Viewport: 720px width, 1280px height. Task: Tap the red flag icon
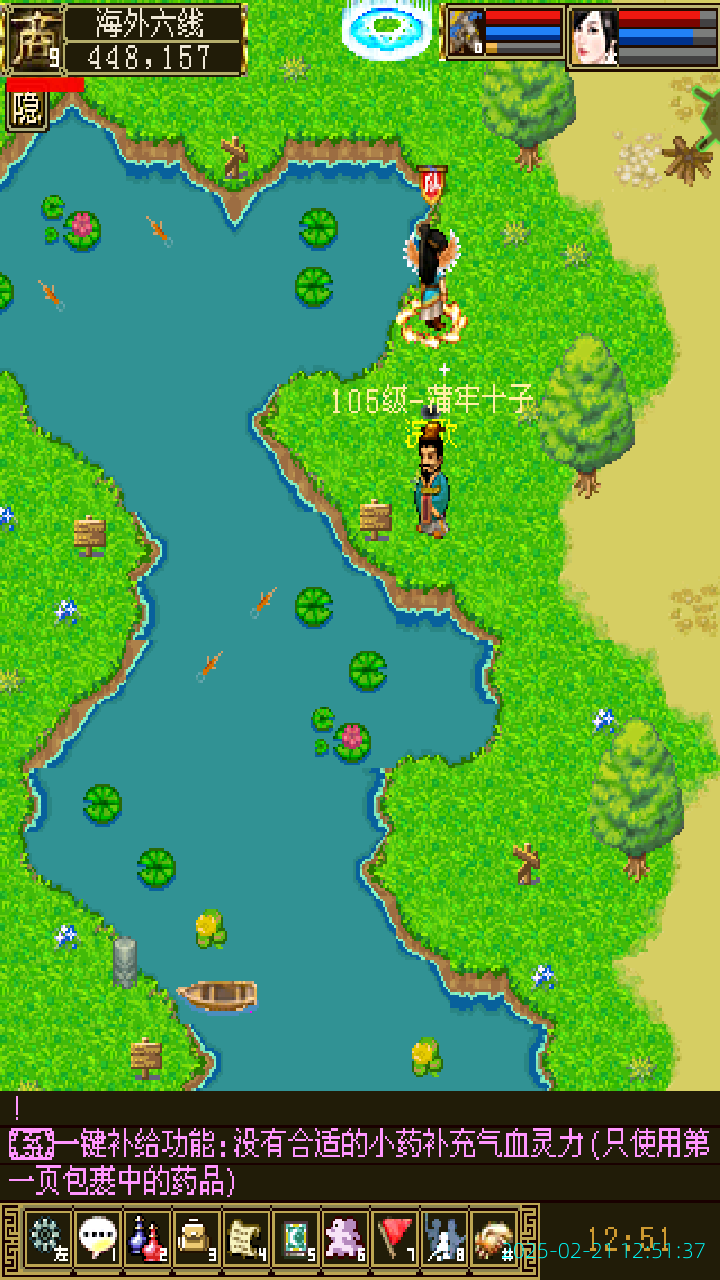[395, 1238]
